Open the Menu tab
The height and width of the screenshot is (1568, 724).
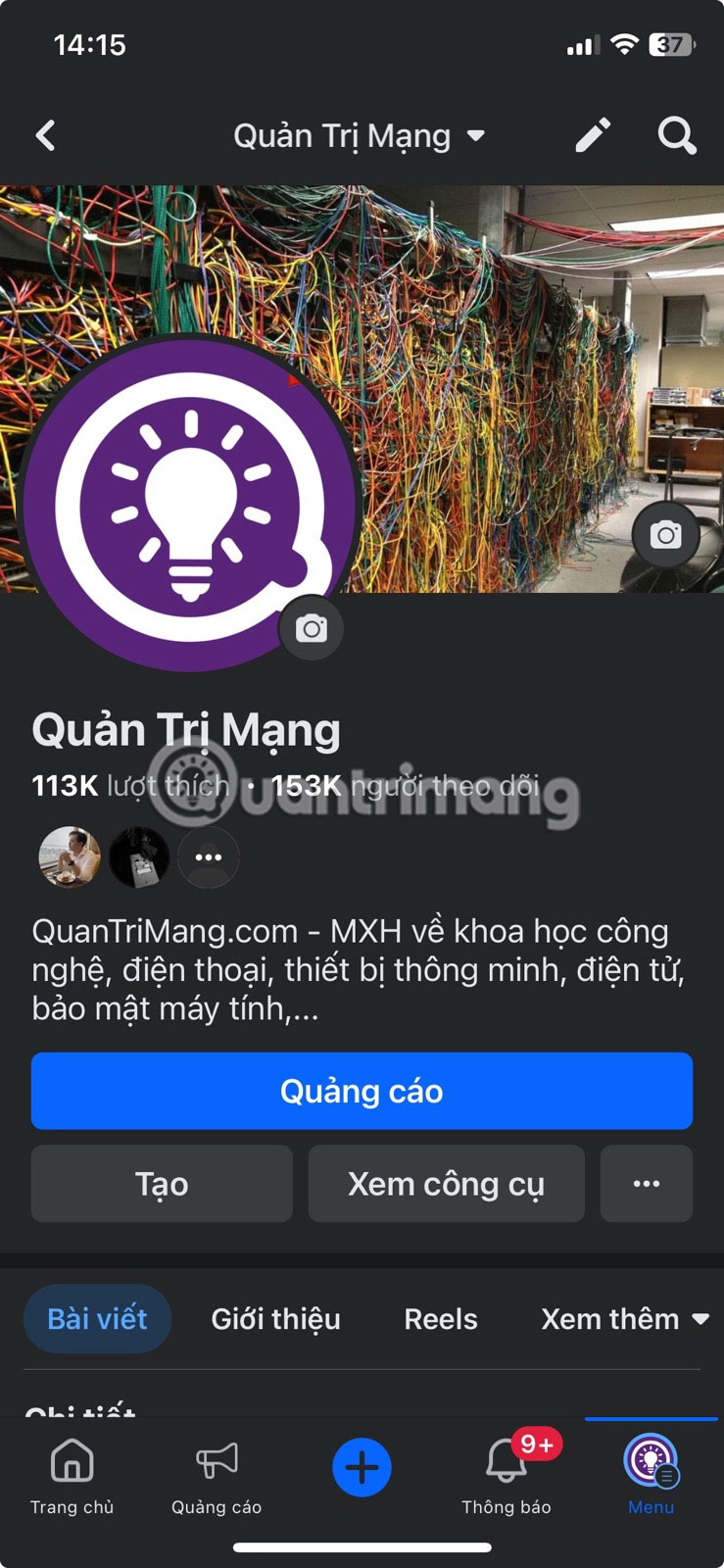[651, 1477]
